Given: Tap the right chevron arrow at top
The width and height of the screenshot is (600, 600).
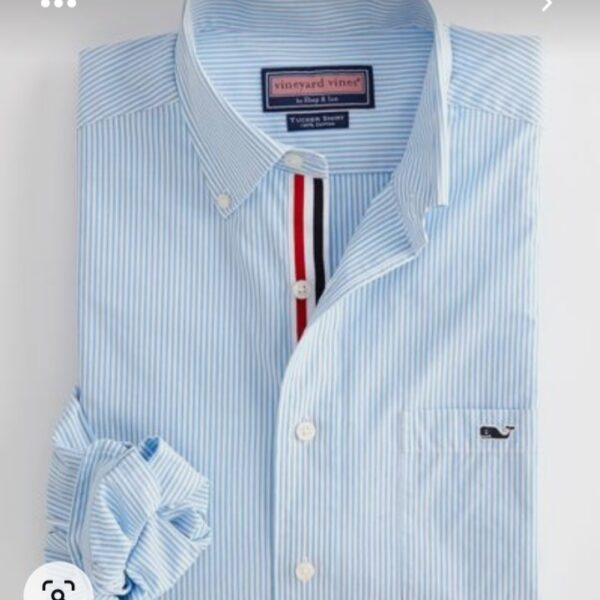Looking at the screenshot, I should (547, 5).
